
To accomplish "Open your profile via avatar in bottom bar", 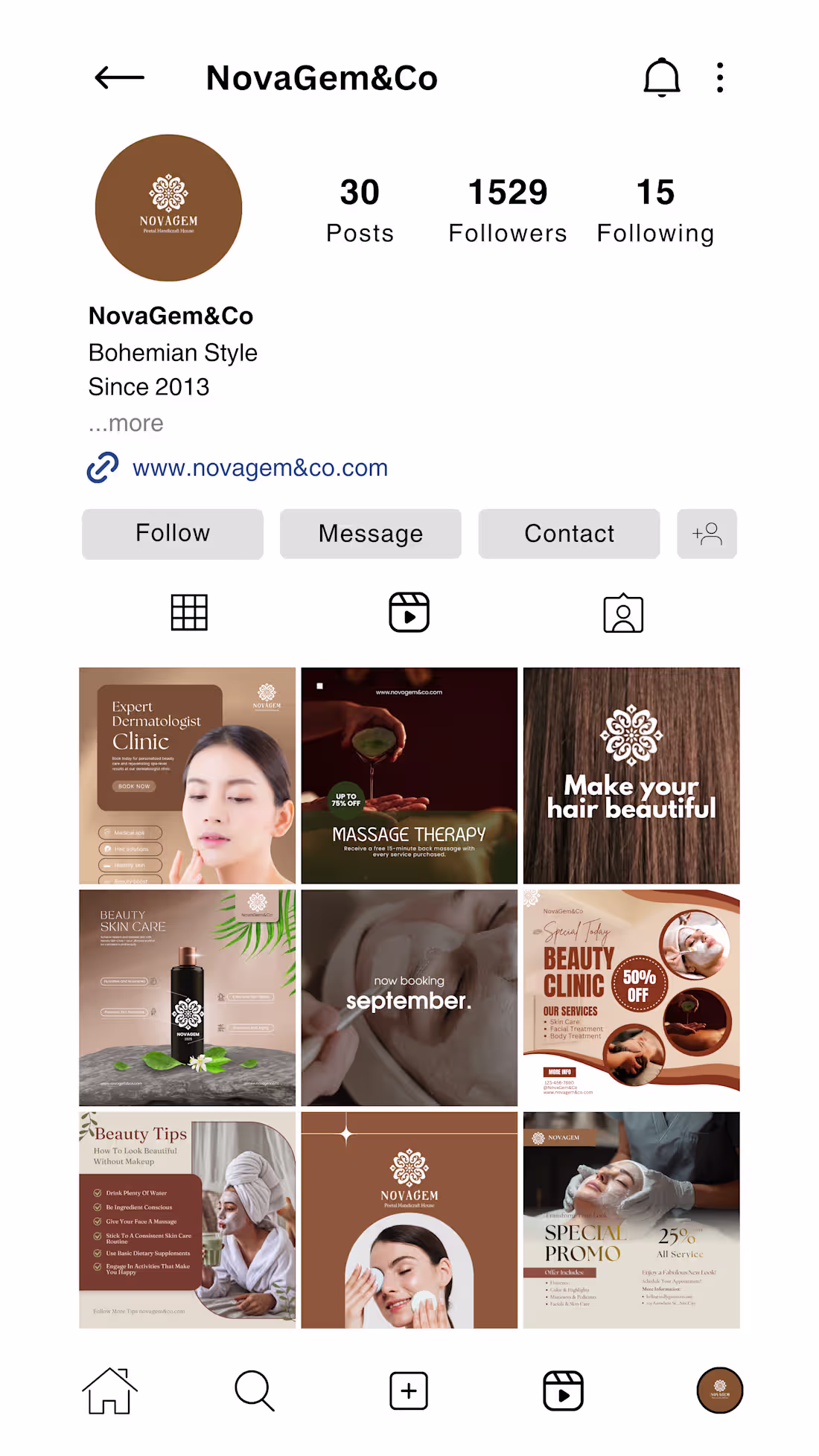I will [x=718, y=1390].
